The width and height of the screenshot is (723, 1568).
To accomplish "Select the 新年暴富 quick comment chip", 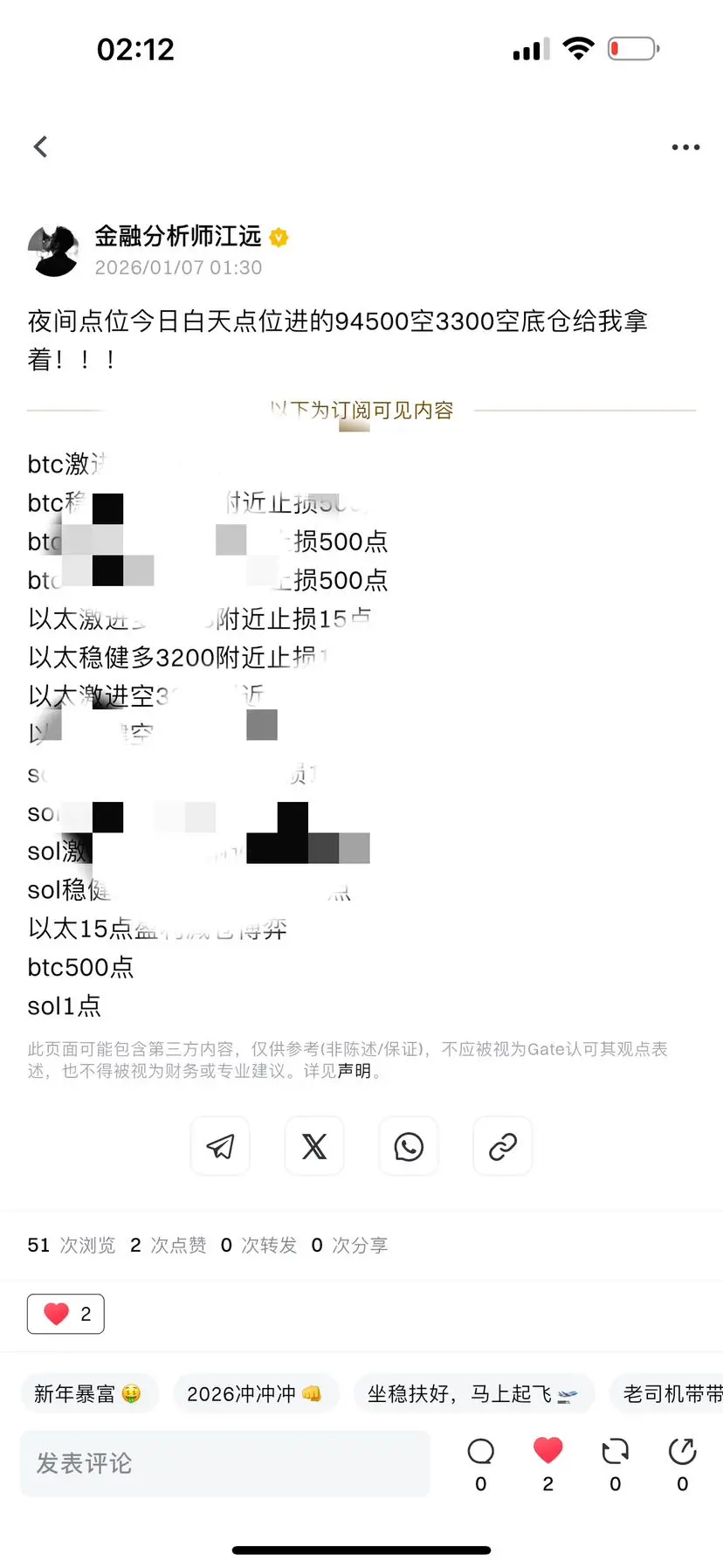I will [x=90, y=1393].
